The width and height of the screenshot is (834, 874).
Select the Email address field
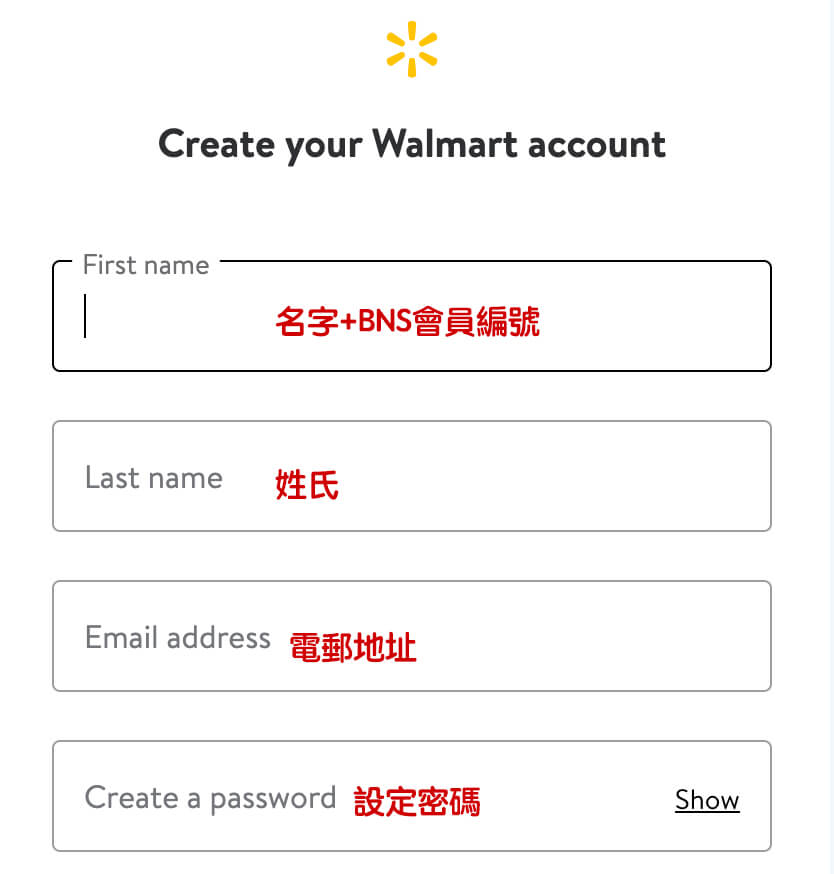click(x=411, y=636)
